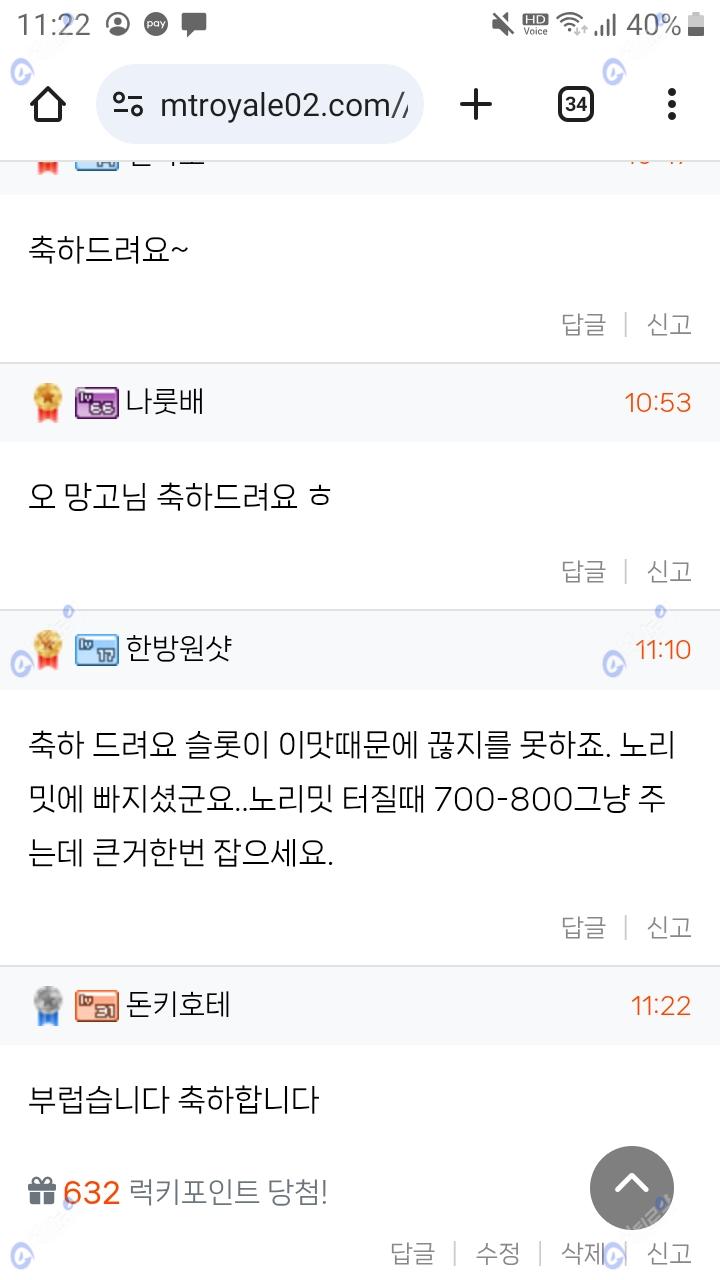Report 돈키호테's comment
The image size is (720, 1280).
tap(669, 1253)
